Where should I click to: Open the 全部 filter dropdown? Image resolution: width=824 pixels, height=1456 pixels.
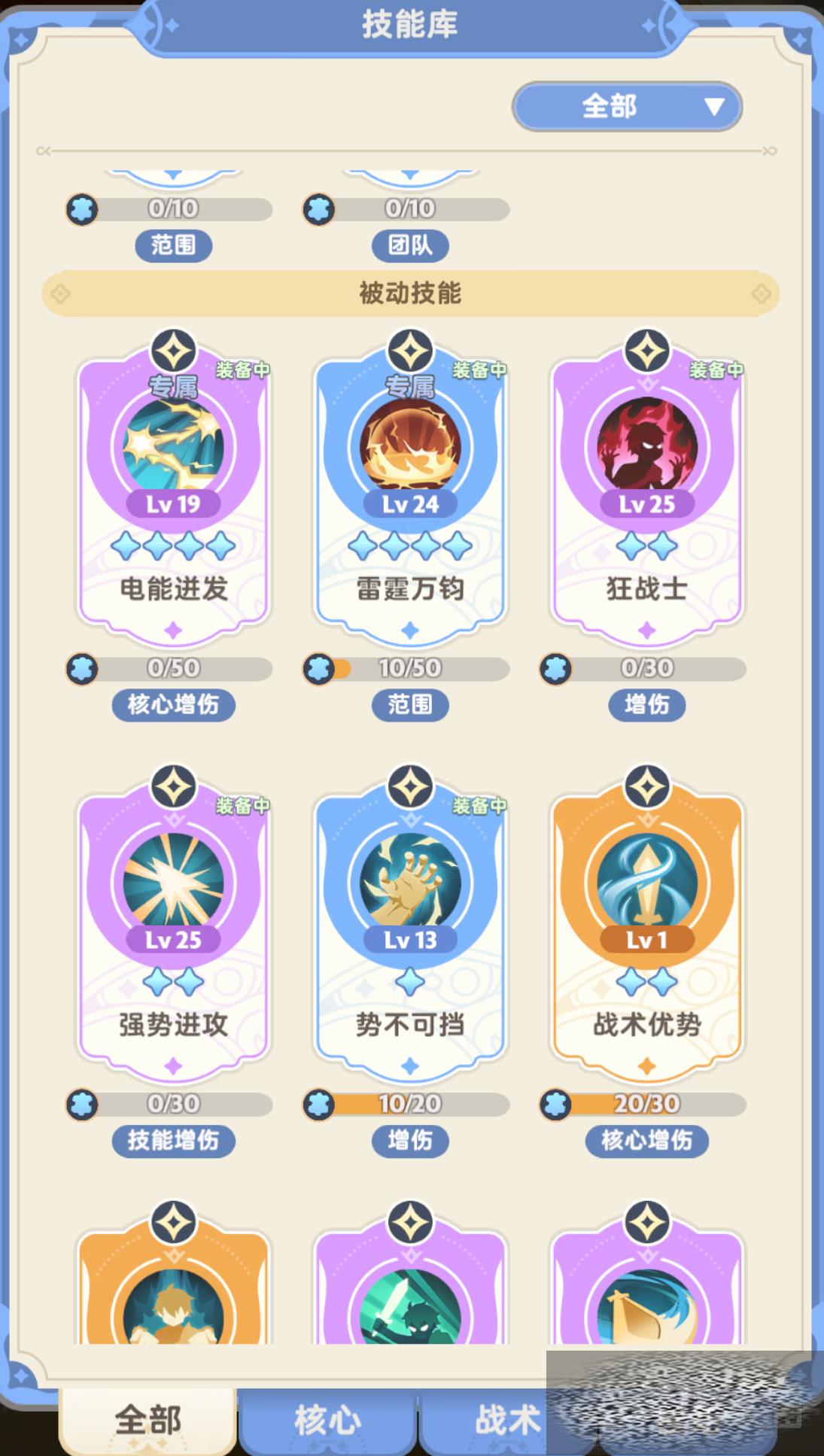pos(626,106)
